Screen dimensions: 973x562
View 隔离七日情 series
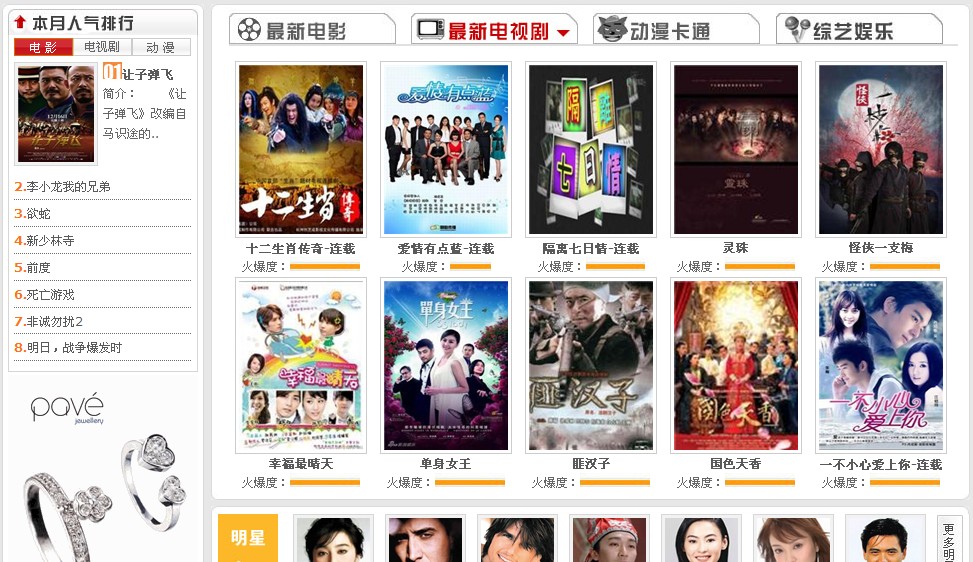click(591, 150)
